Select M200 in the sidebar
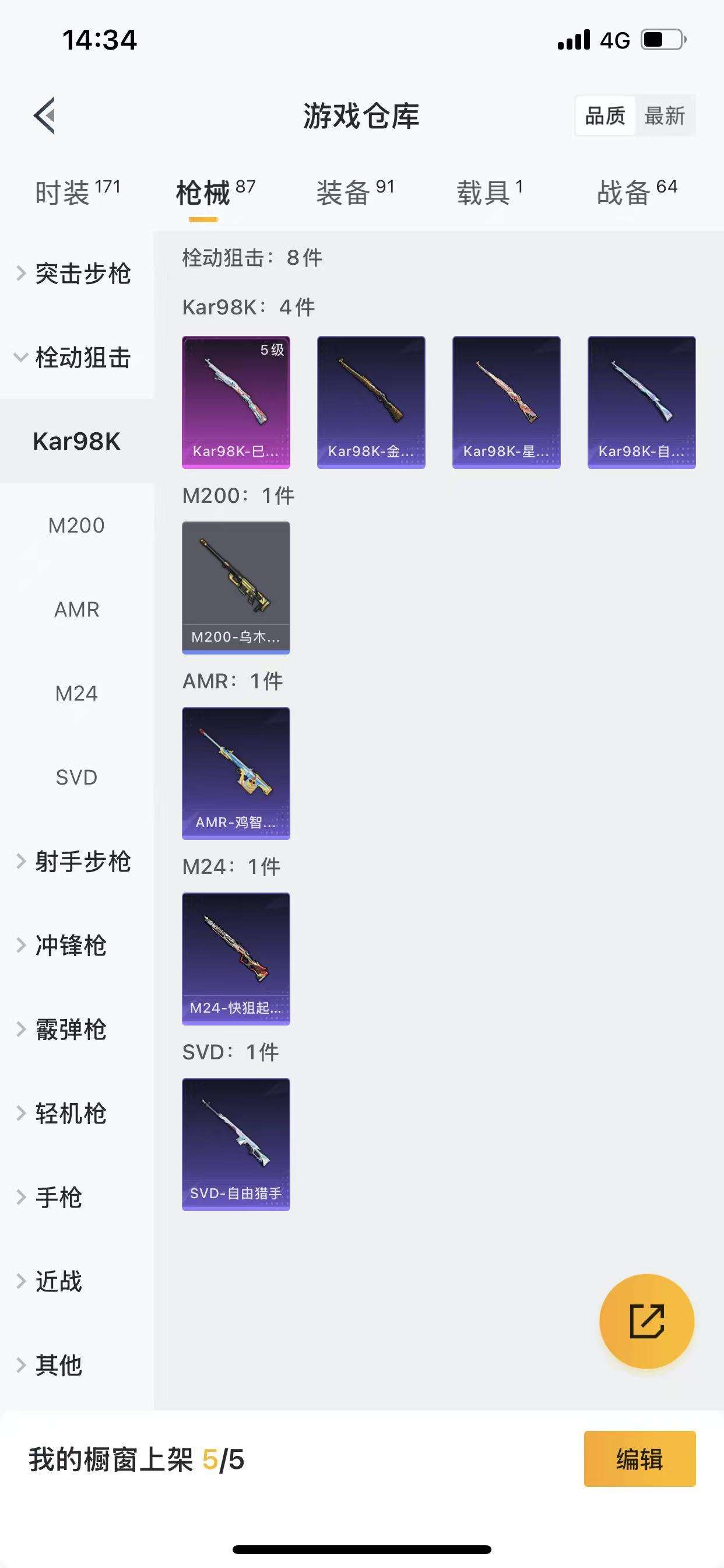 coord(77,526)
